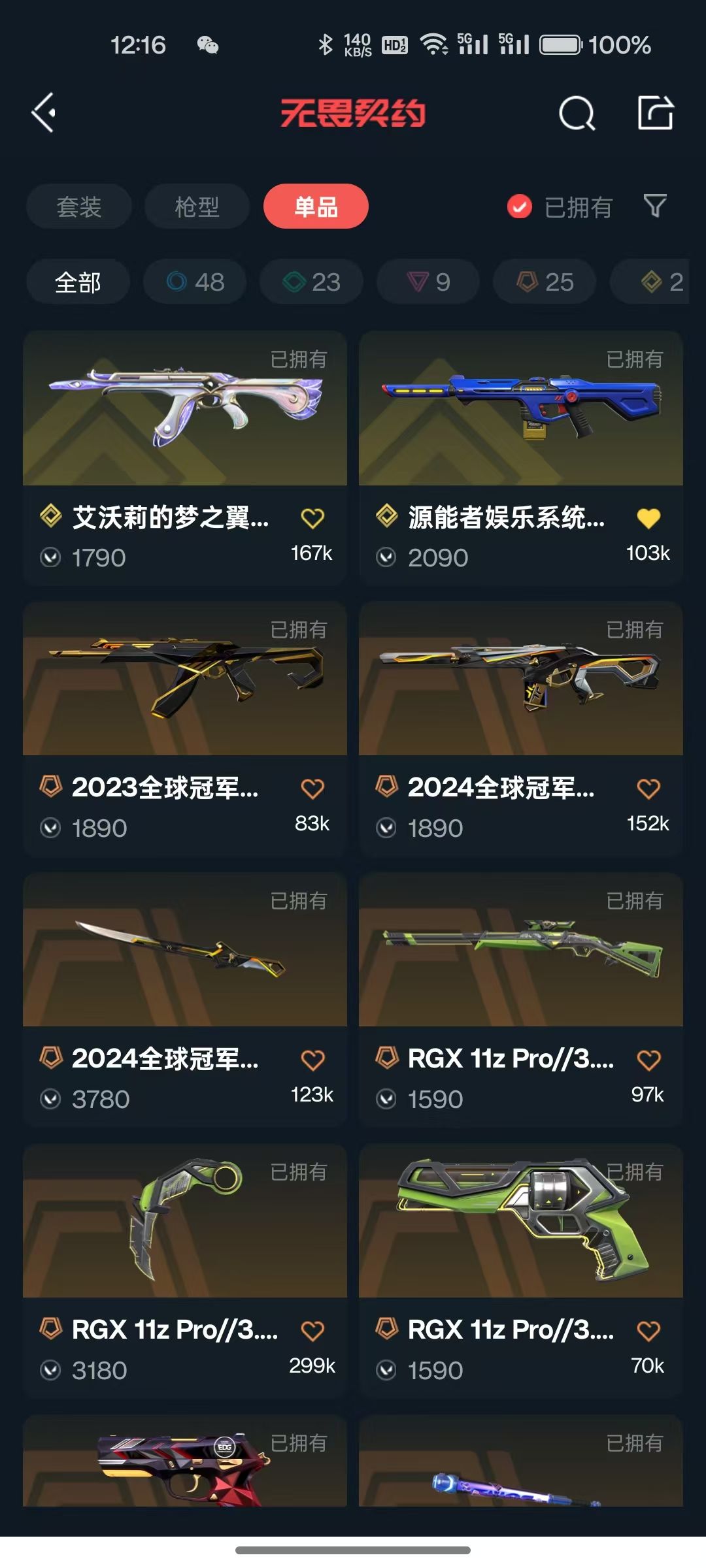Open the search icon
Viewport: 706px width, 1568px height.
click(x=577, y=114)
